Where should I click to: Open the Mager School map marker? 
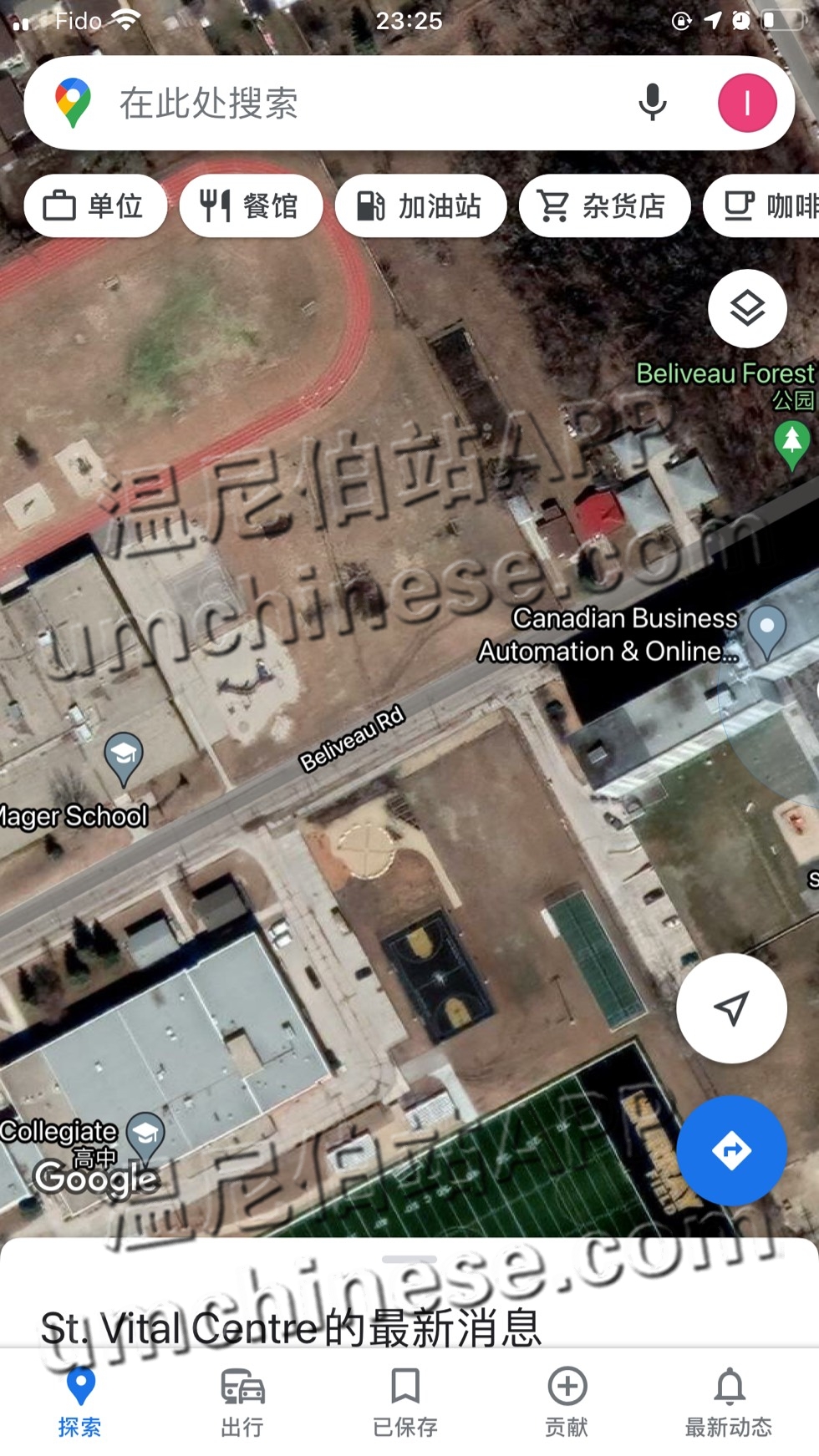pyautogui.click(x=124, y=757)
